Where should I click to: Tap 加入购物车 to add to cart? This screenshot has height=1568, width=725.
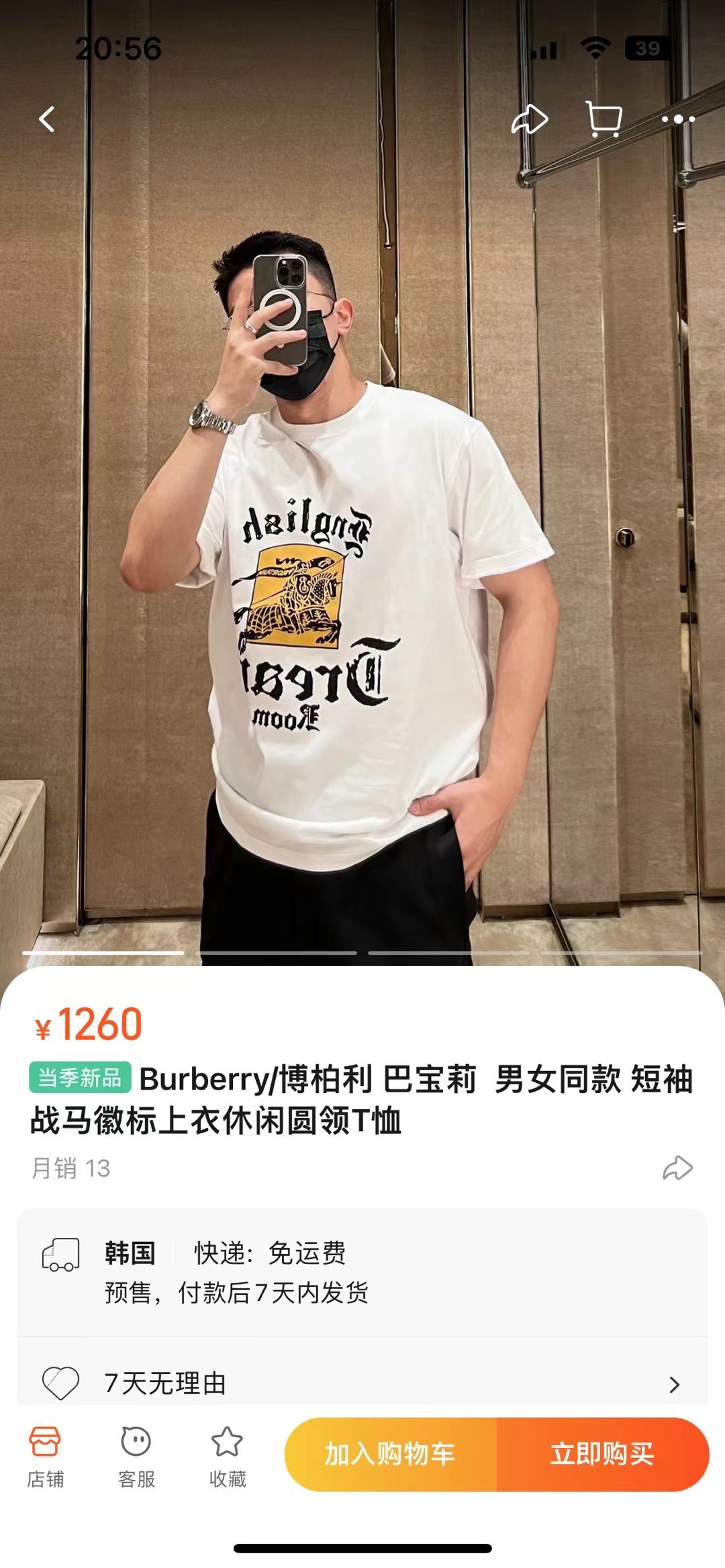coord(390,1454)
